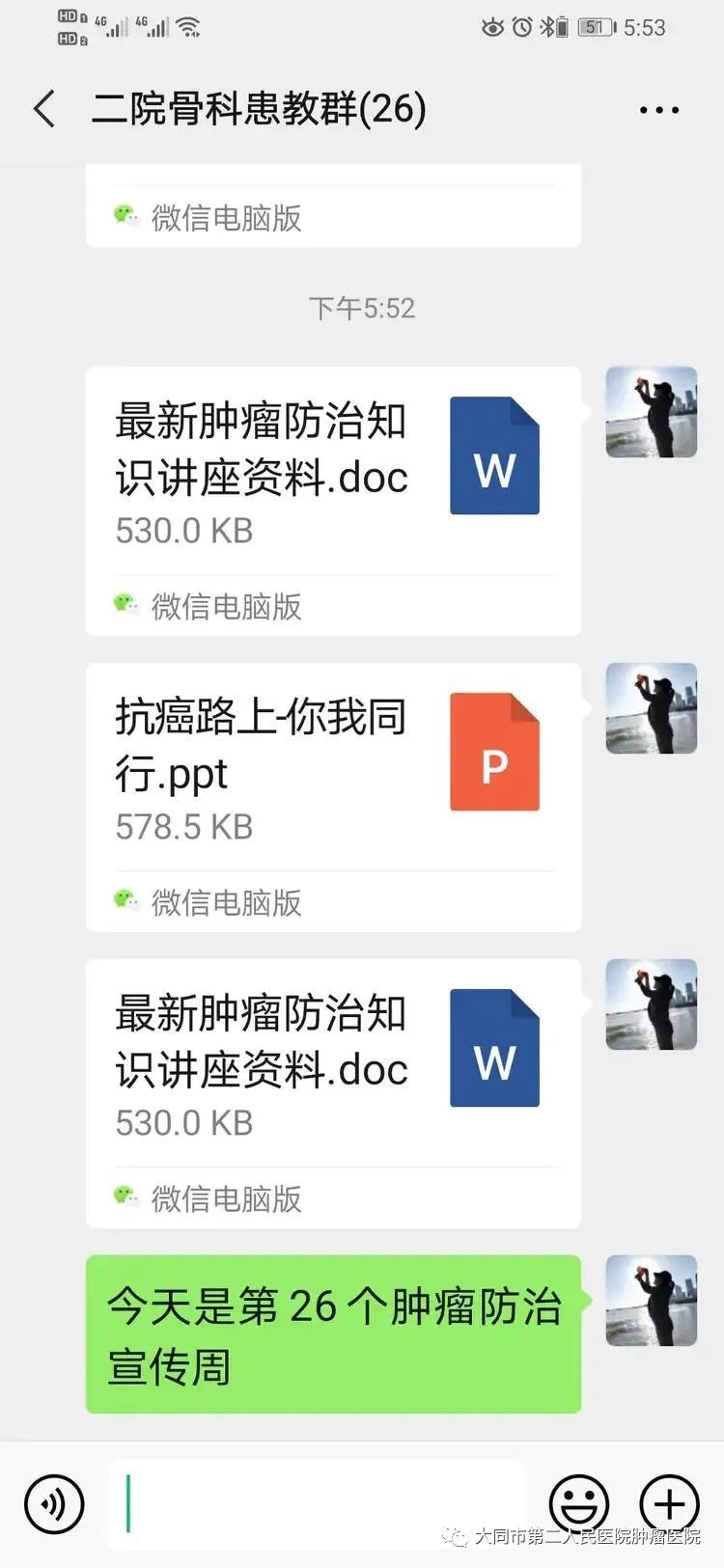Open the plus attachment icon
Image resolution: width=724 pixels, height=1568 pixels.
tap(666, 1502)
